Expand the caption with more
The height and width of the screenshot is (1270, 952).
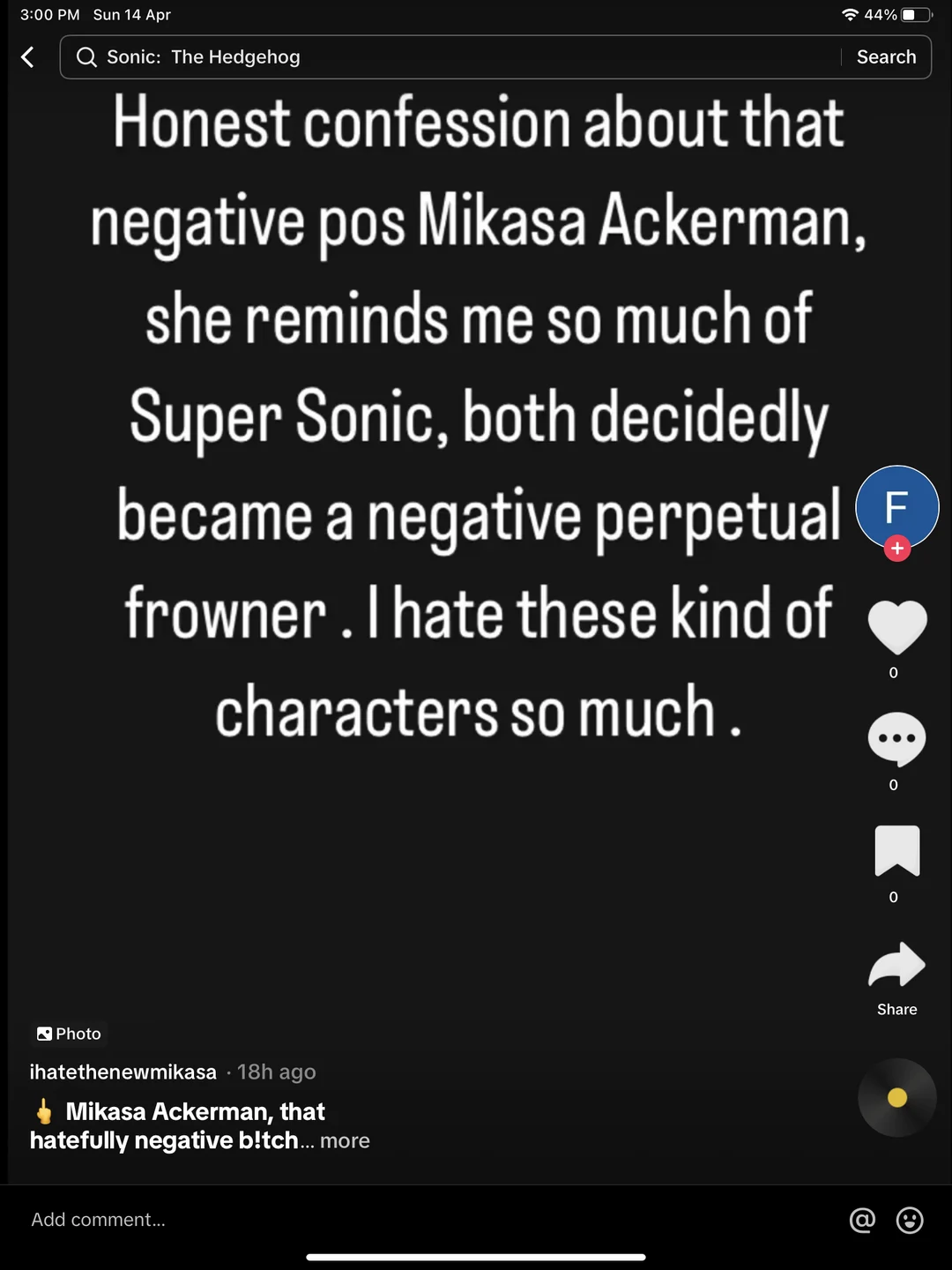coord(345,1140)
